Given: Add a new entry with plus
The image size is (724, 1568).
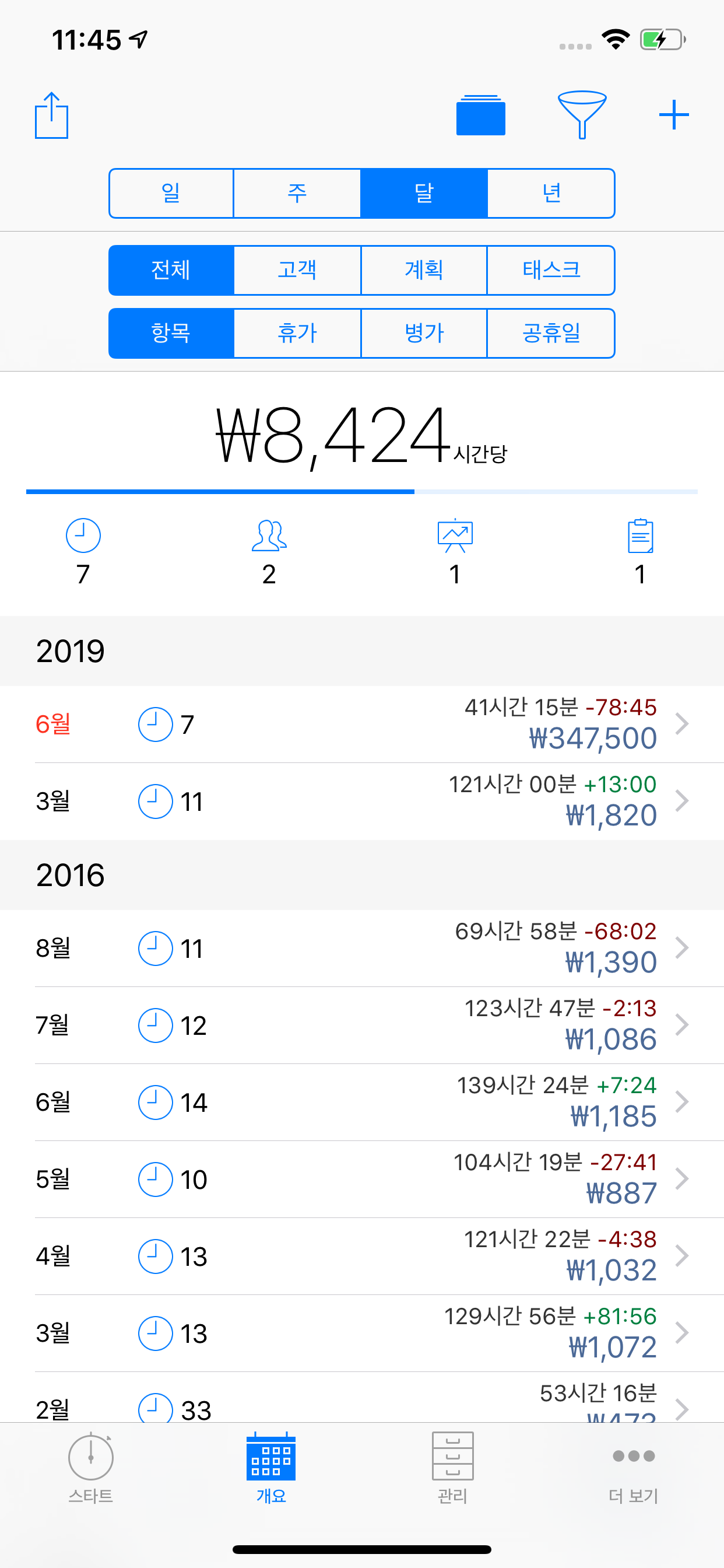Looking at the screenshot, I should (x=674, y=115).
